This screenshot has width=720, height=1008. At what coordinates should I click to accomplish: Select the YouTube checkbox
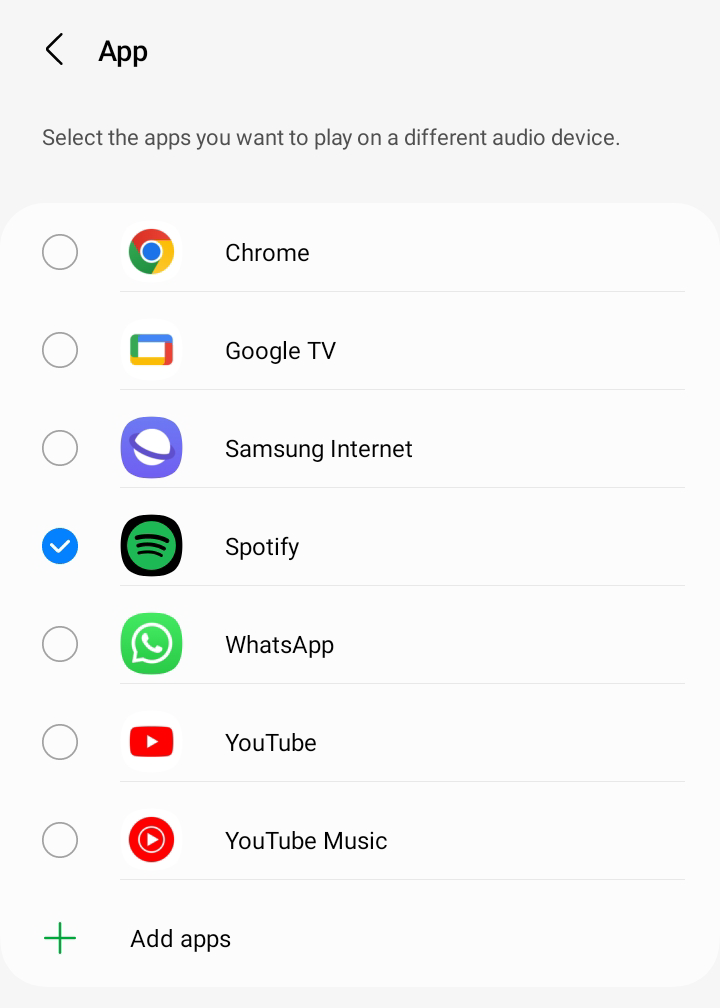tap(60, 742)
